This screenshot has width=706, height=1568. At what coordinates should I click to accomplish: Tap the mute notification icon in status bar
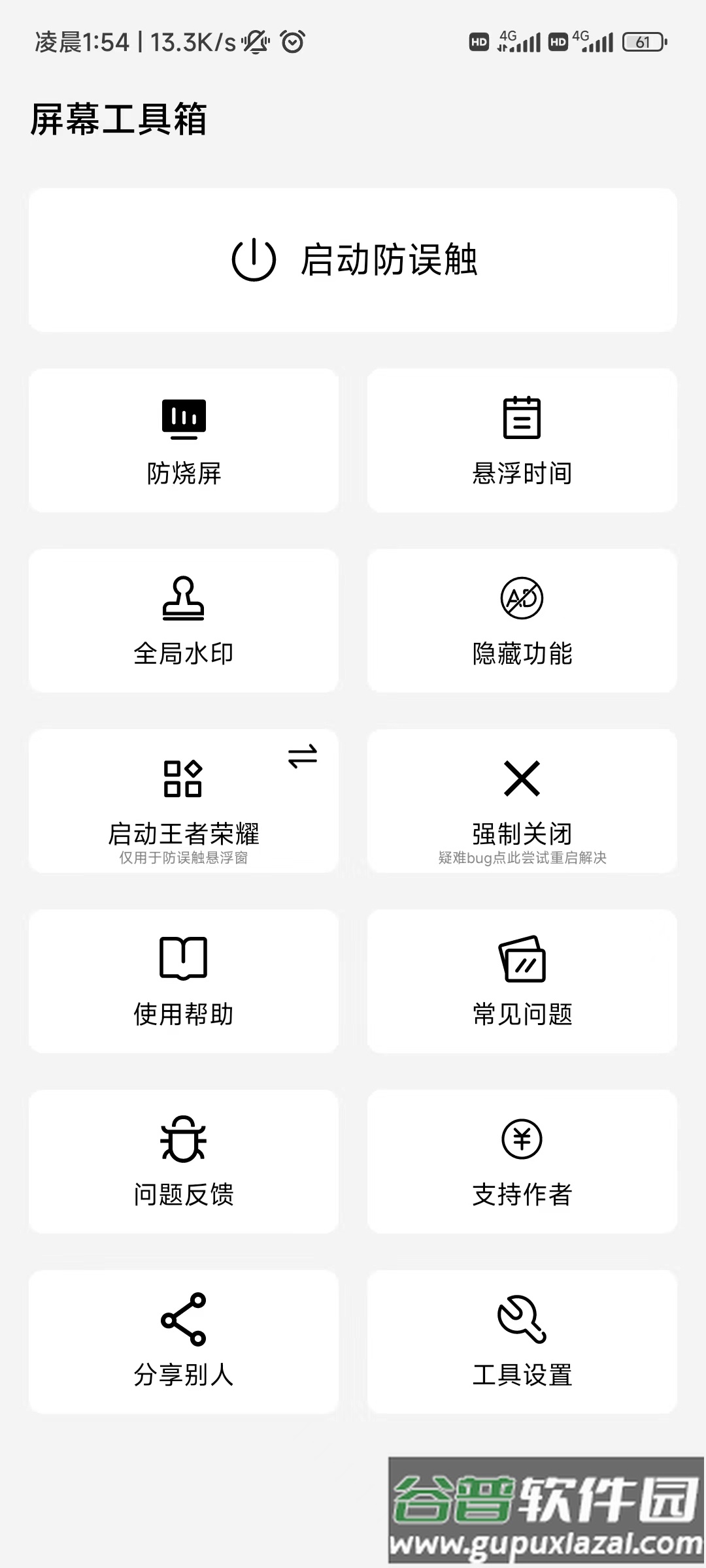254,41
